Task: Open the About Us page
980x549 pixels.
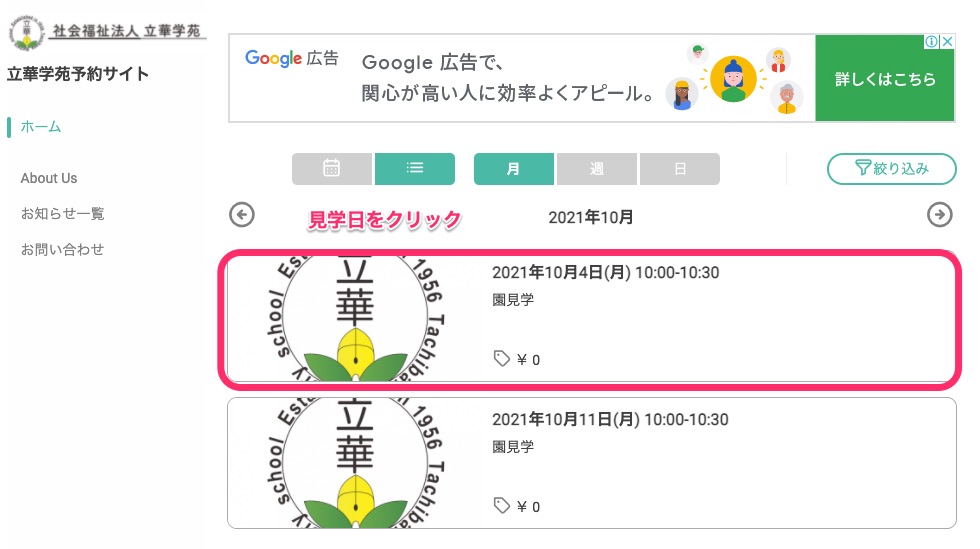Action: pyautogui.click(x=49, y=178)
